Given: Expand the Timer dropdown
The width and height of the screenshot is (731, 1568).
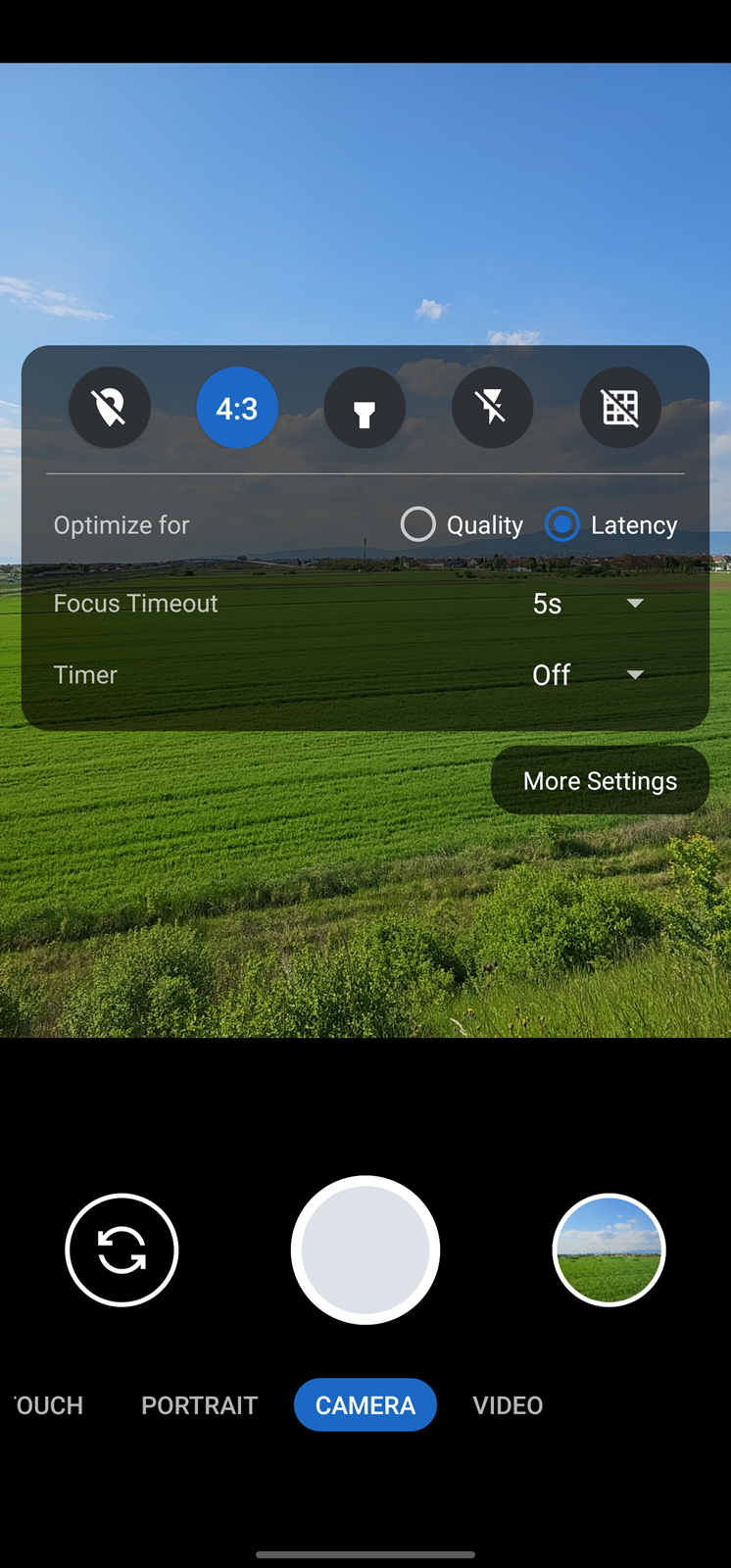Looking at the screenshot, I should click(589, 674).
